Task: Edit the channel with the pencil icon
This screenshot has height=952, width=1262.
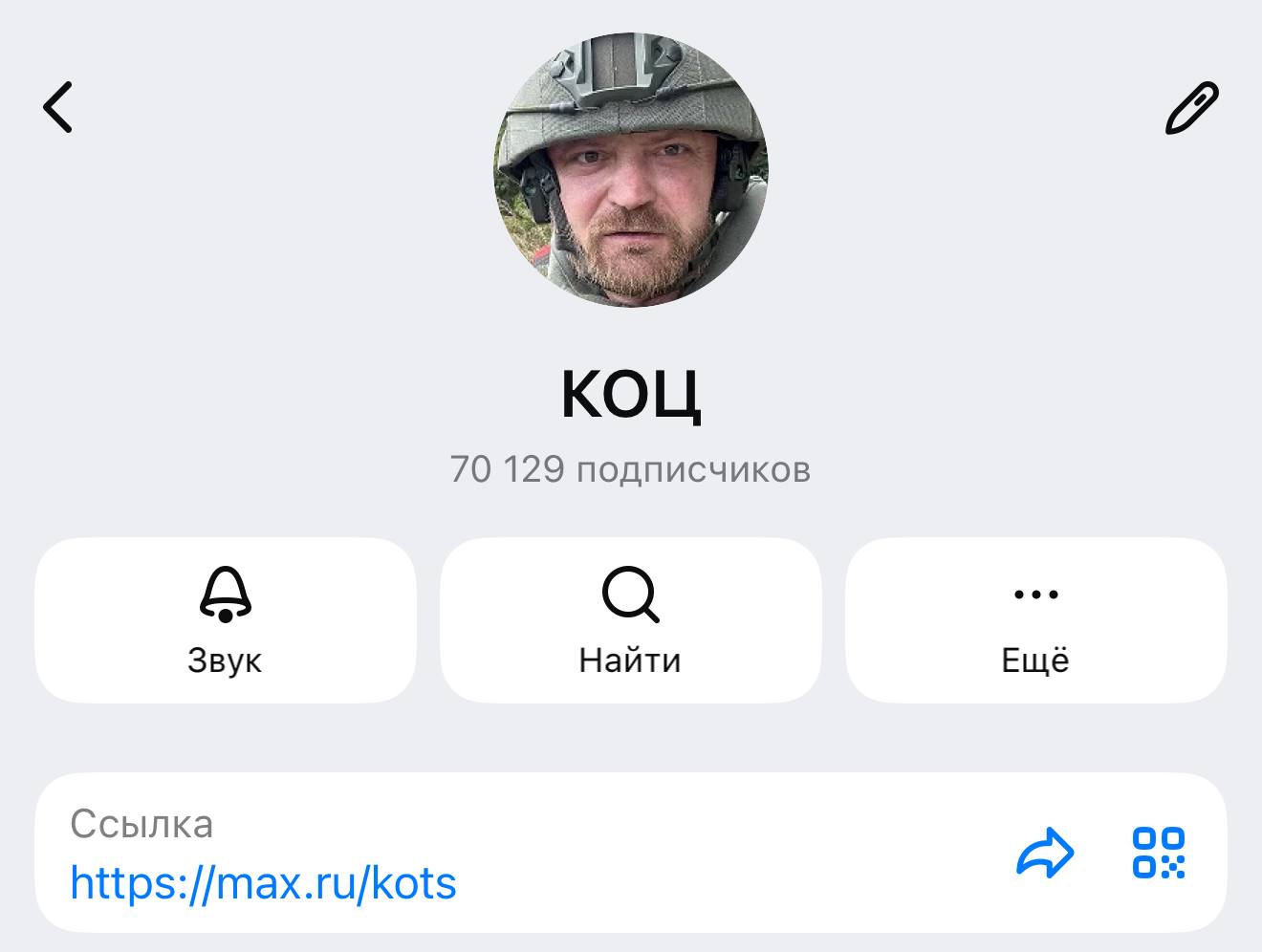Action: [x=1192, y=108]
